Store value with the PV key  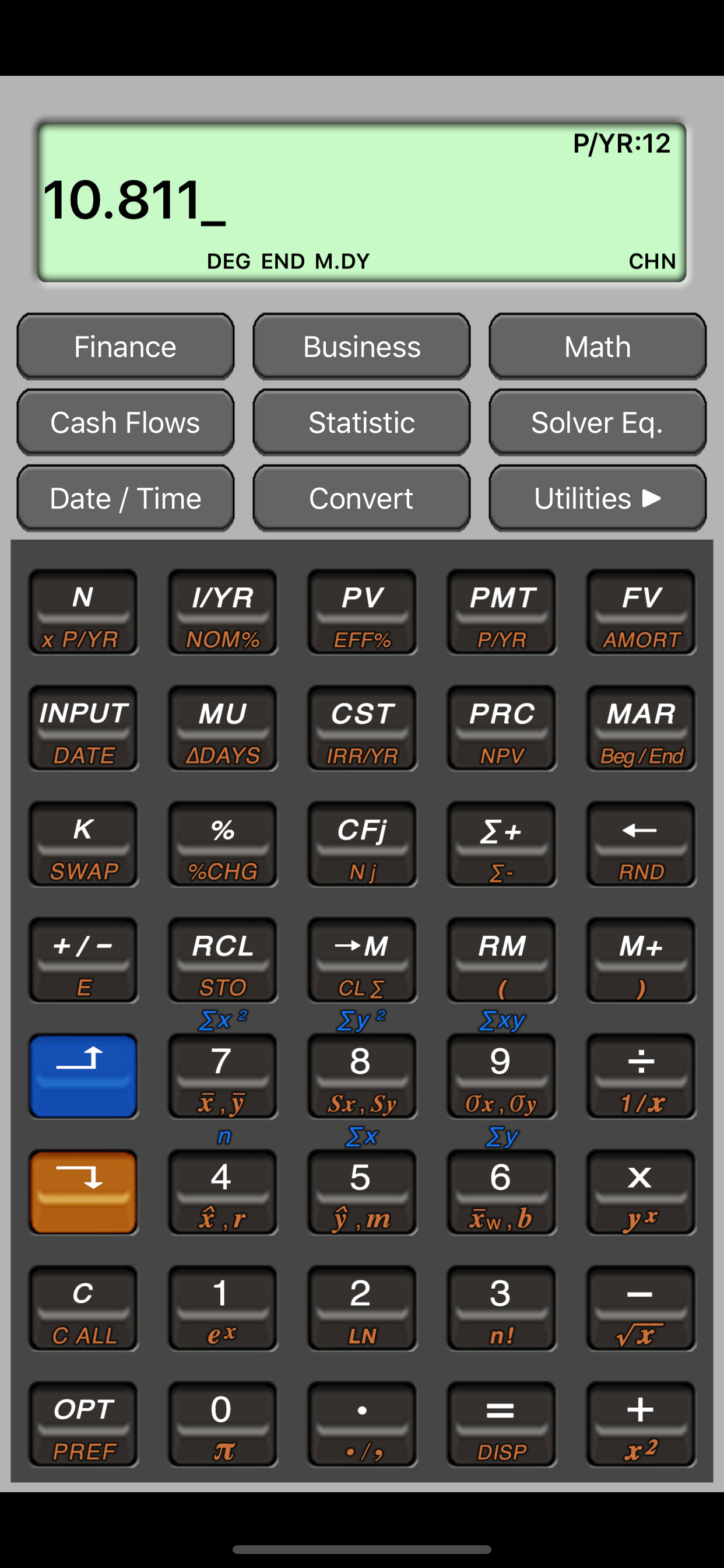(x=362, y=611)
